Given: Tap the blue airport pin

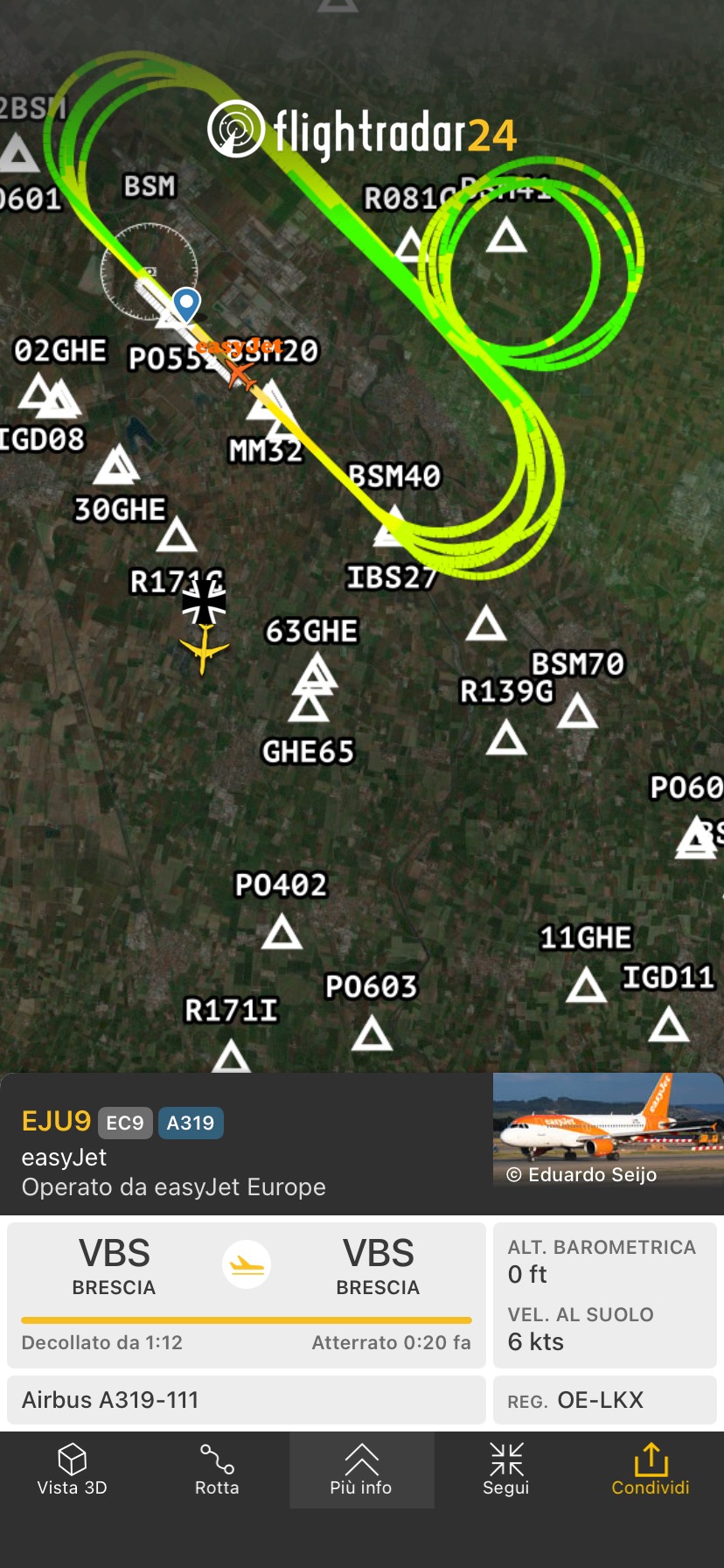Looking at the screenshot, I should coord(186,304).
